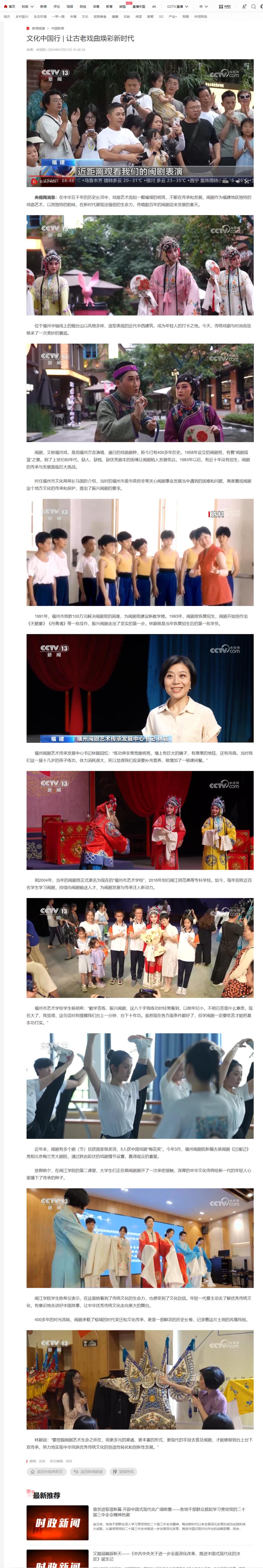Go to the 首页 home link

point(10,7)
